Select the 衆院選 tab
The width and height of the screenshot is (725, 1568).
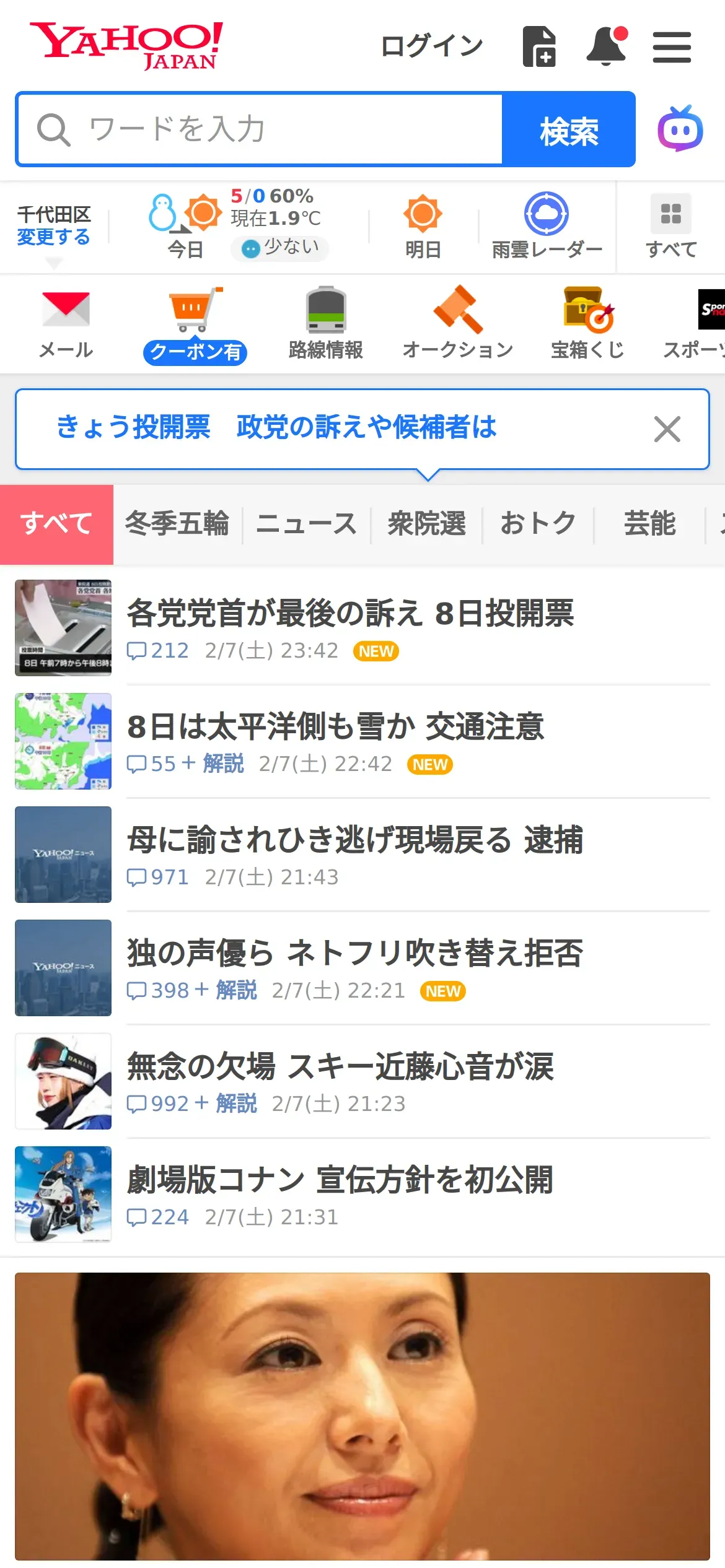click(426, 524)
